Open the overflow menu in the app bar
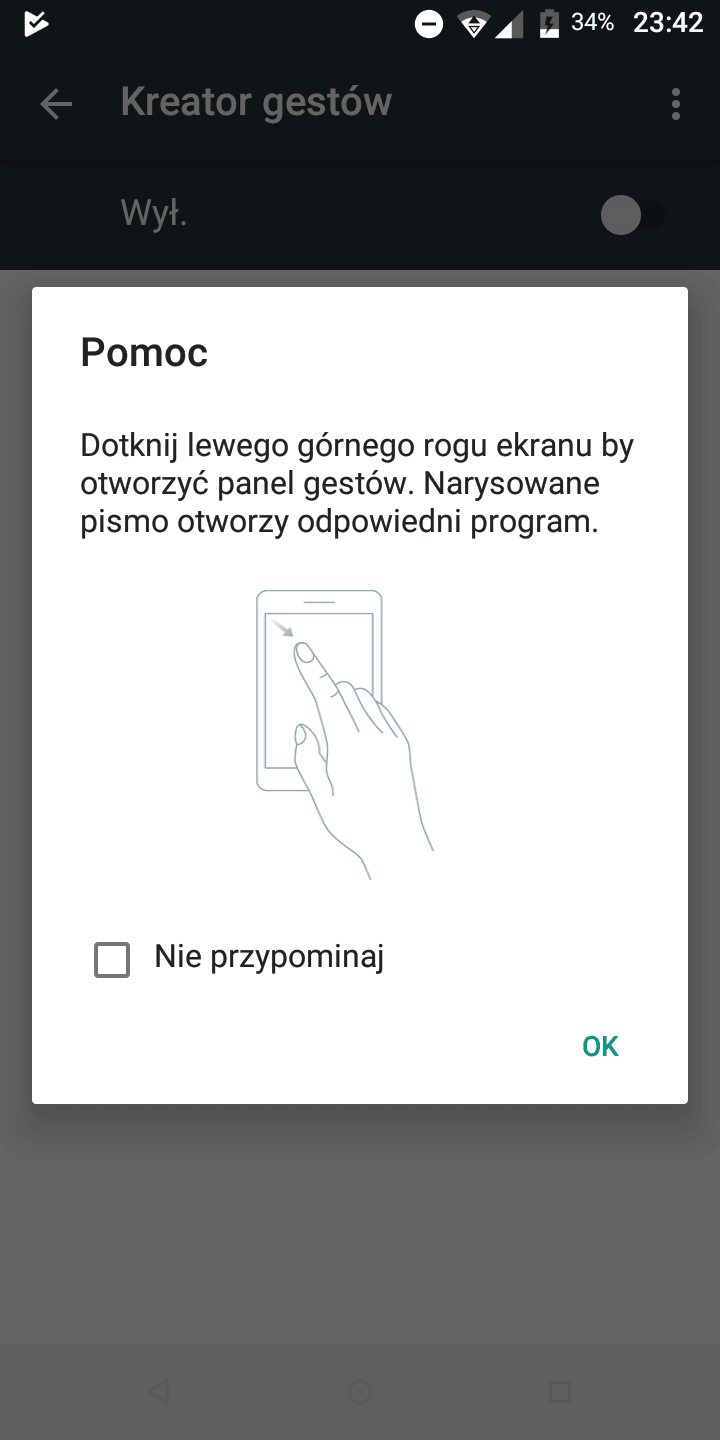The width and height of the screenshot is (720, 1440). 676,104
